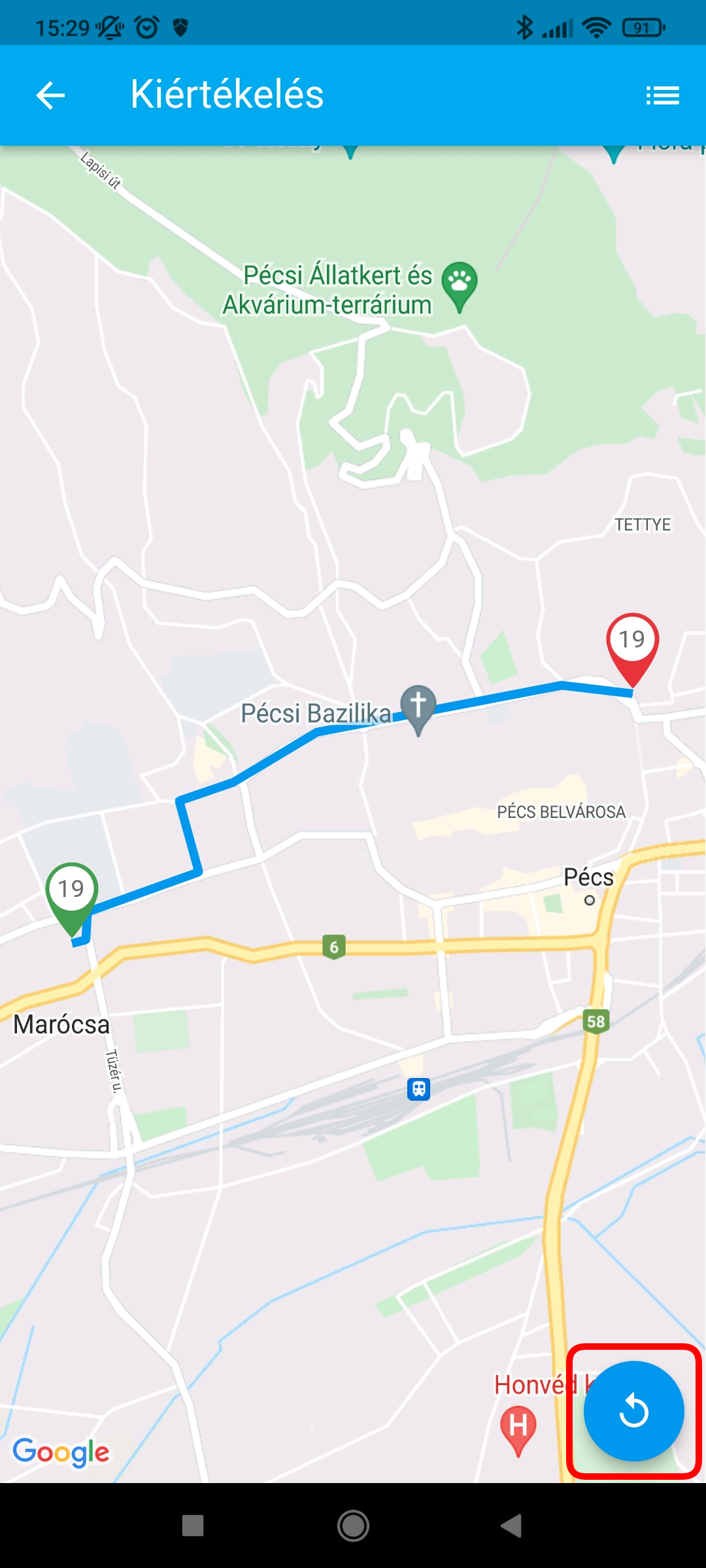The image size is (706, 1568).
Task: Tap the system home button
Action: (353, 1526)
